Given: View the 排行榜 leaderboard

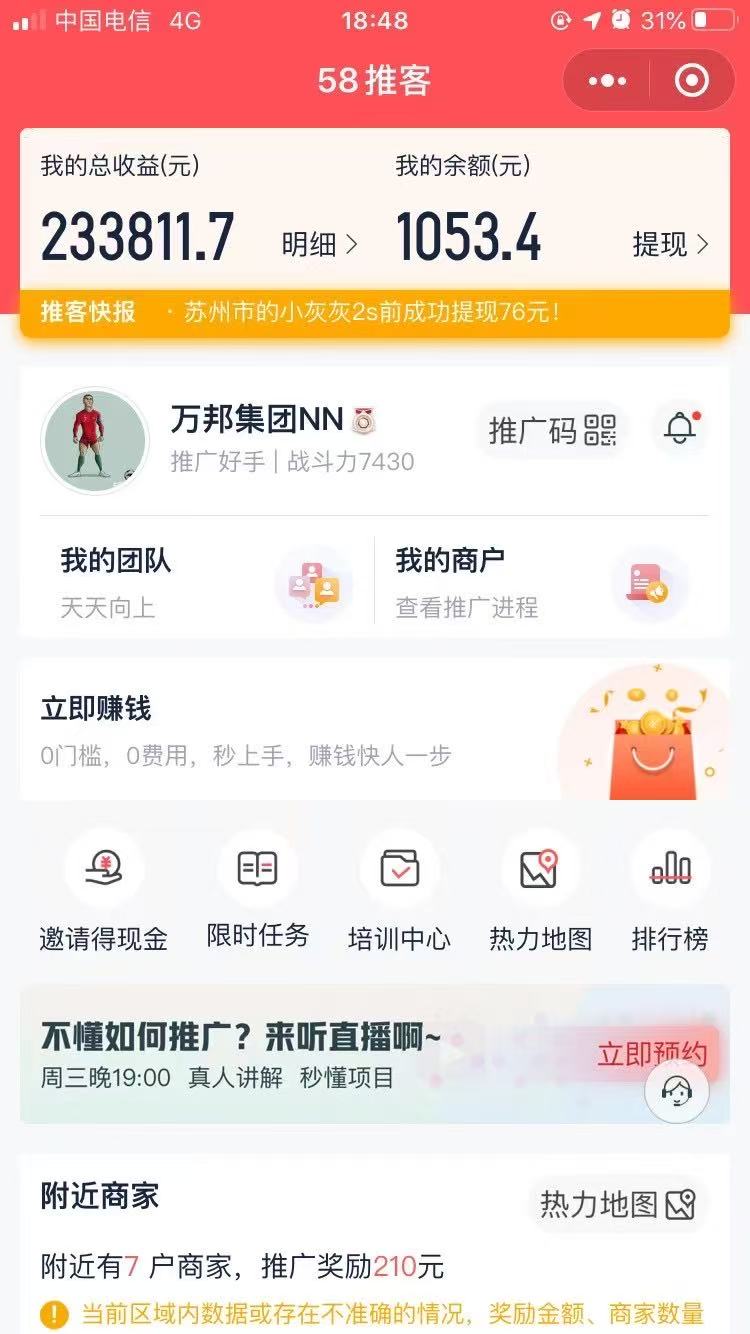Looking at the screenshot, I should click(x=670, y=890).
